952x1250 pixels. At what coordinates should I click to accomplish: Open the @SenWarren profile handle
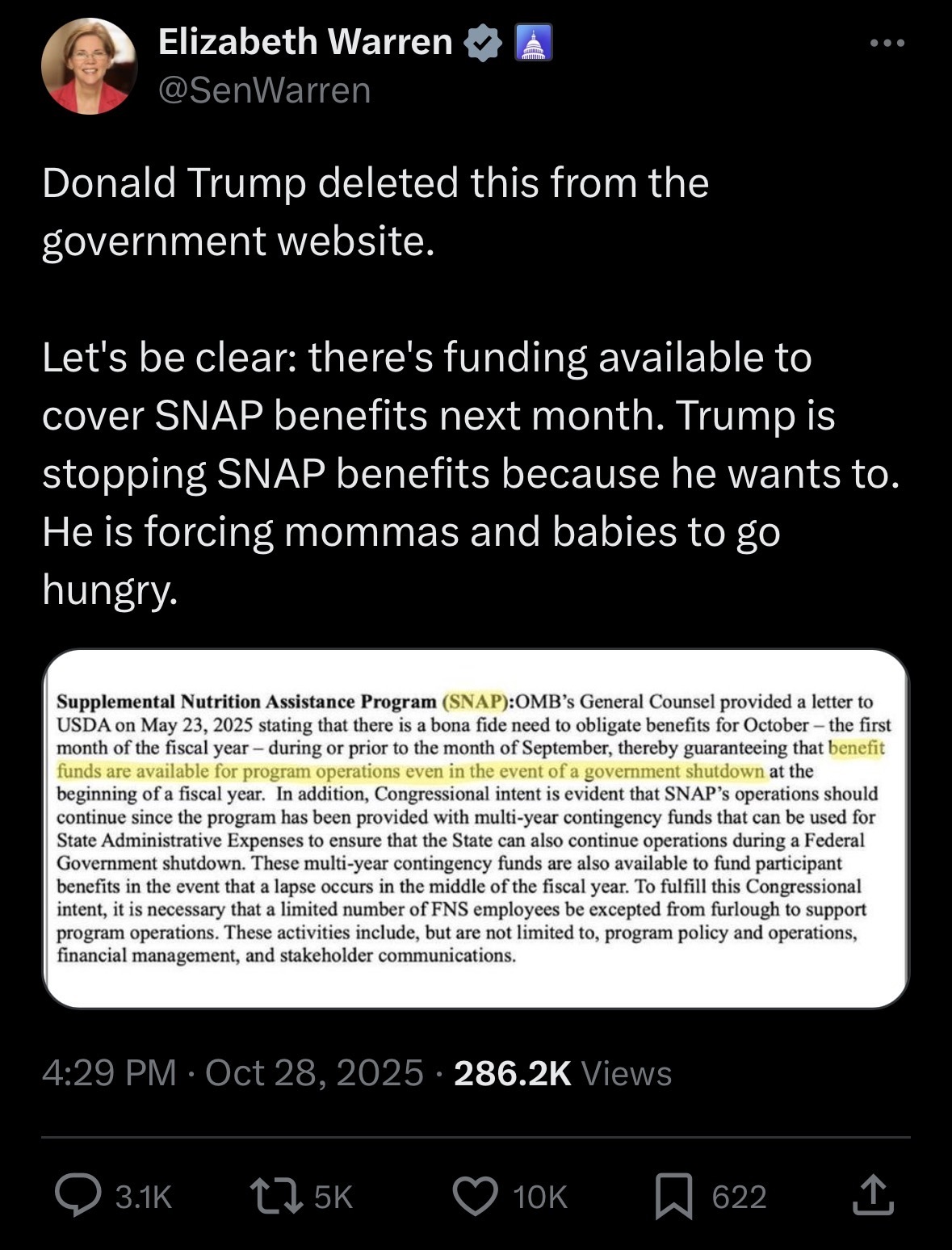[264, 90]
